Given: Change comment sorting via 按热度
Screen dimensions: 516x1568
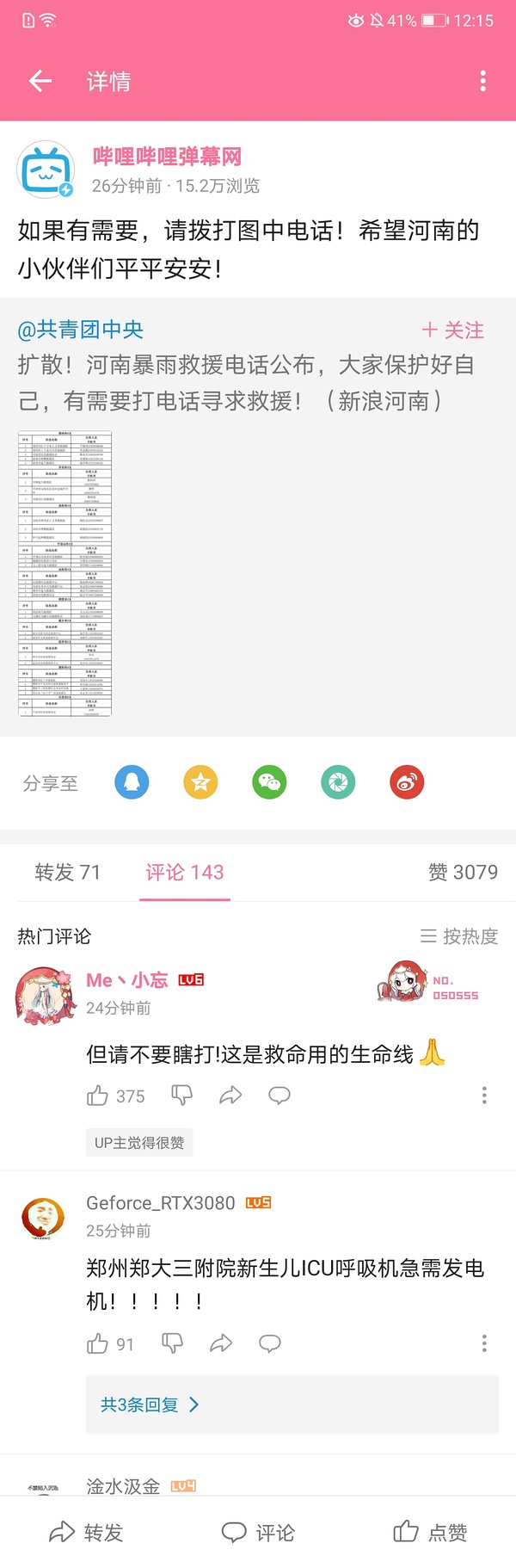Looking at the screenshot, I should (x=459, y=936).
